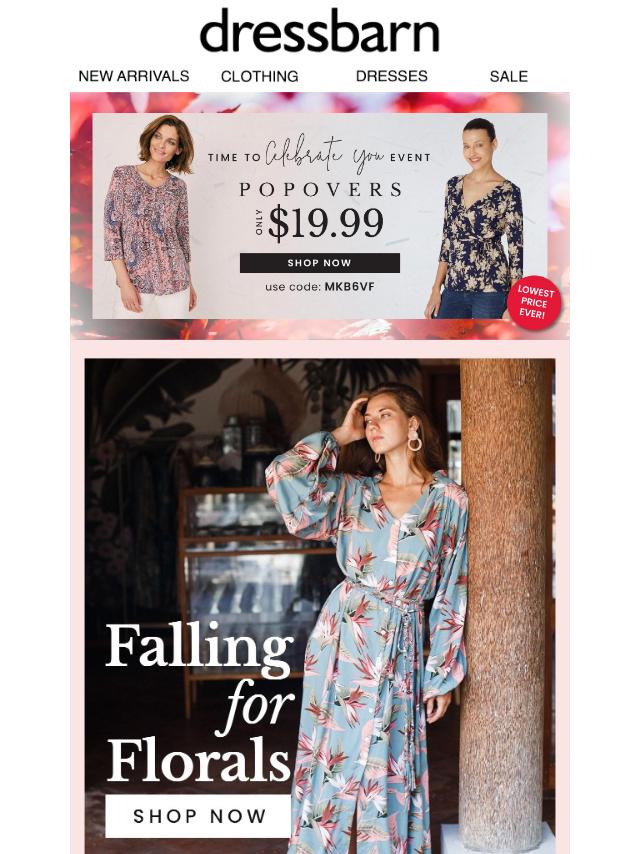
Task: Open the Sale link
Action: pyautogui.click(x=508, y=76)
